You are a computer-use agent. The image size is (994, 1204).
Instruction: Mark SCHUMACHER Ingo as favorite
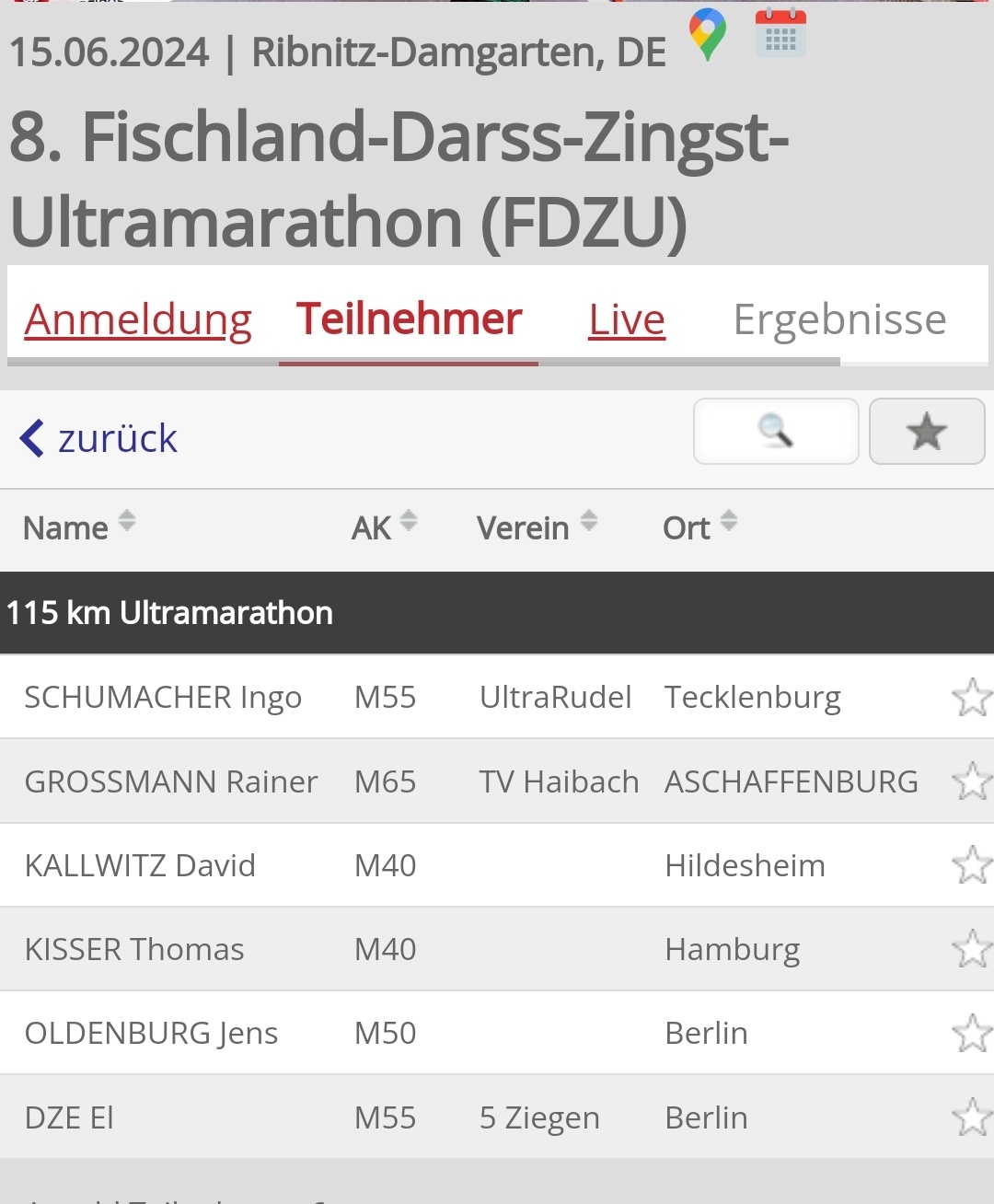(x=971, y=697)
